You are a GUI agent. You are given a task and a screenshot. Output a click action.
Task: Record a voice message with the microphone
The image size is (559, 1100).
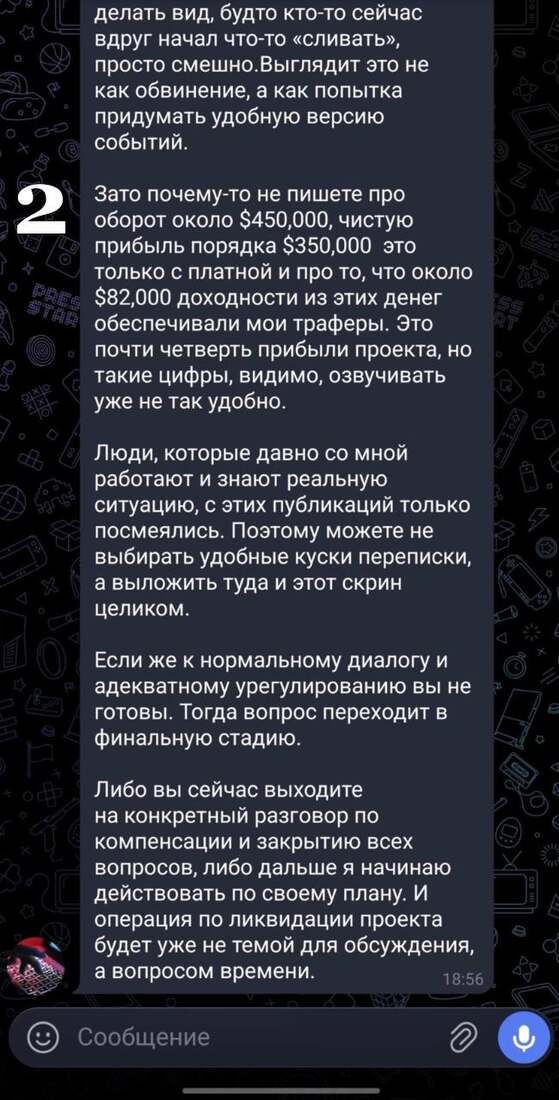click(x=525, y=1037)
